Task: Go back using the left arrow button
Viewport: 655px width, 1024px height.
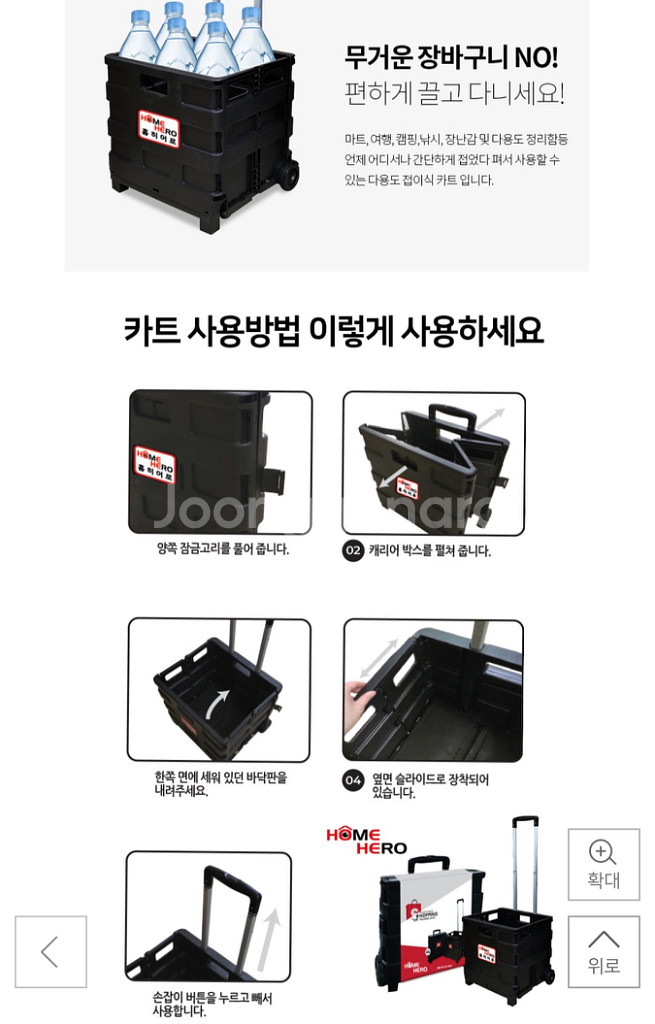Action: click(x=51, y=951)
